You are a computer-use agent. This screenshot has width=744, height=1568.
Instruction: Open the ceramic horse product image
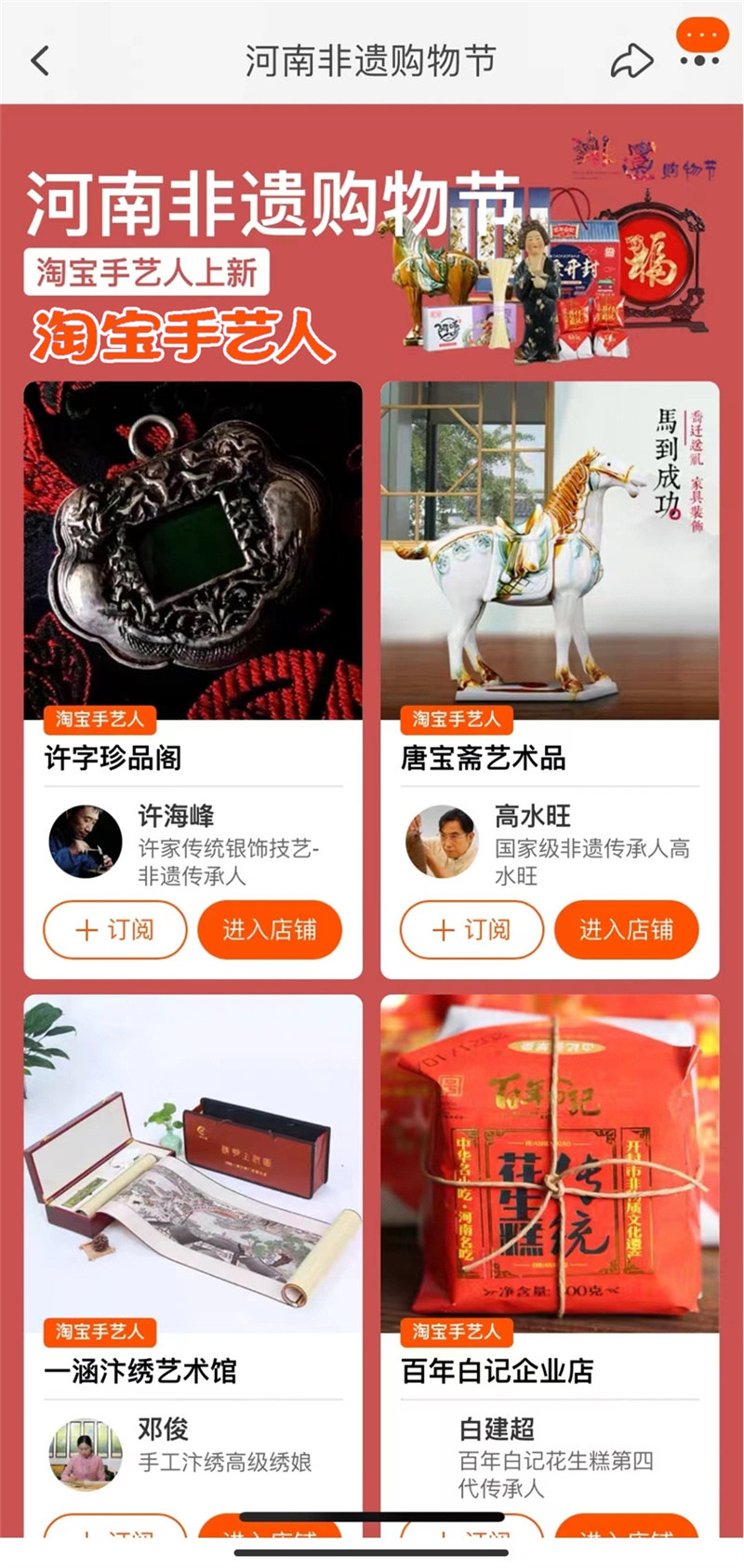[550, 551]
